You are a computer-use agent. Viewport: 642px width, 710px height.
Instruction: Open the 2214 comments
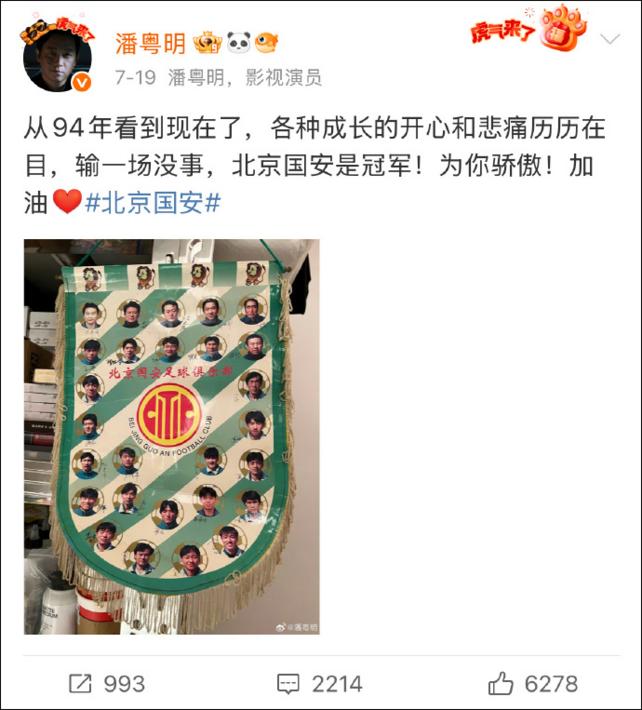click(321, 684)
